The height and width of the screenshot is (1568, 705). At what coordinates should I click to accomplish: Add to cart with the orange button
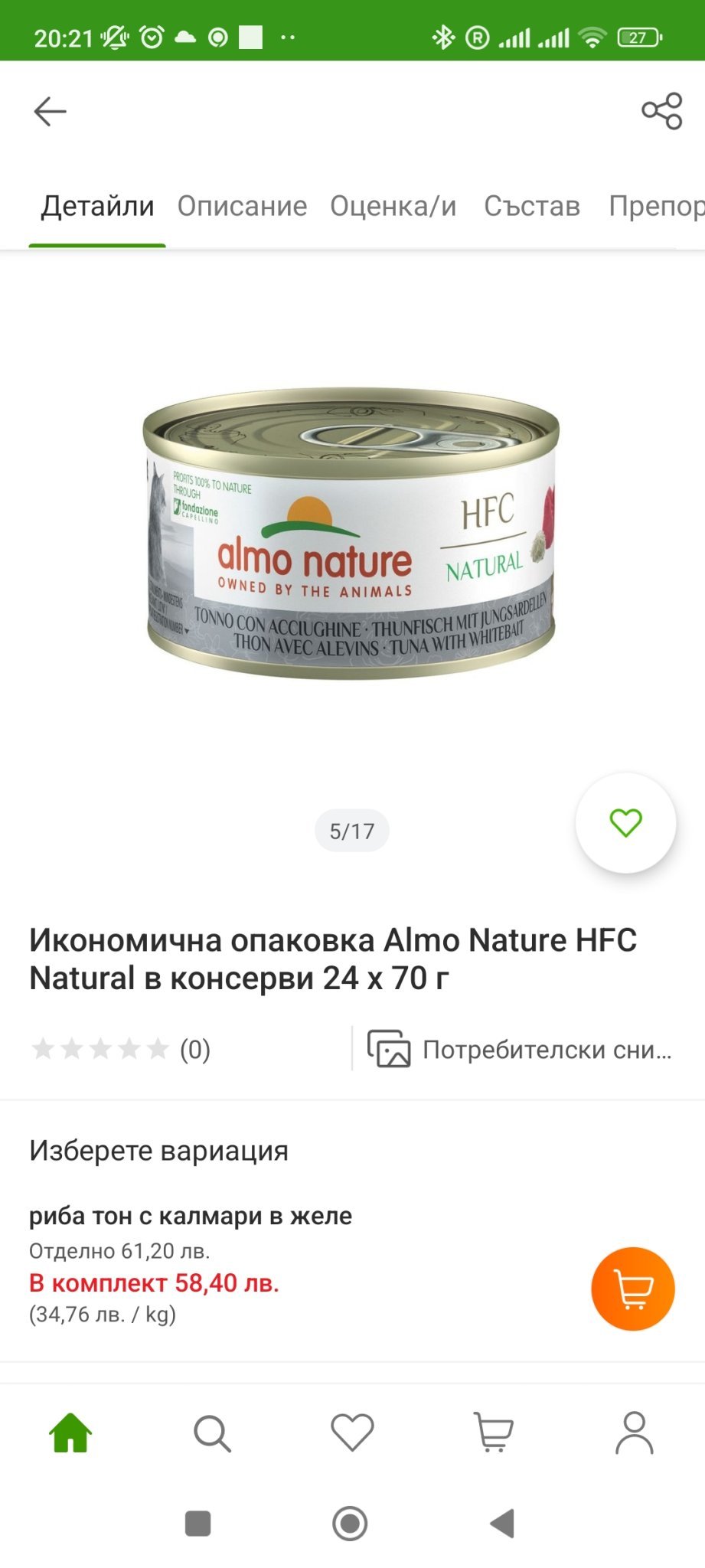point(632,1289)
